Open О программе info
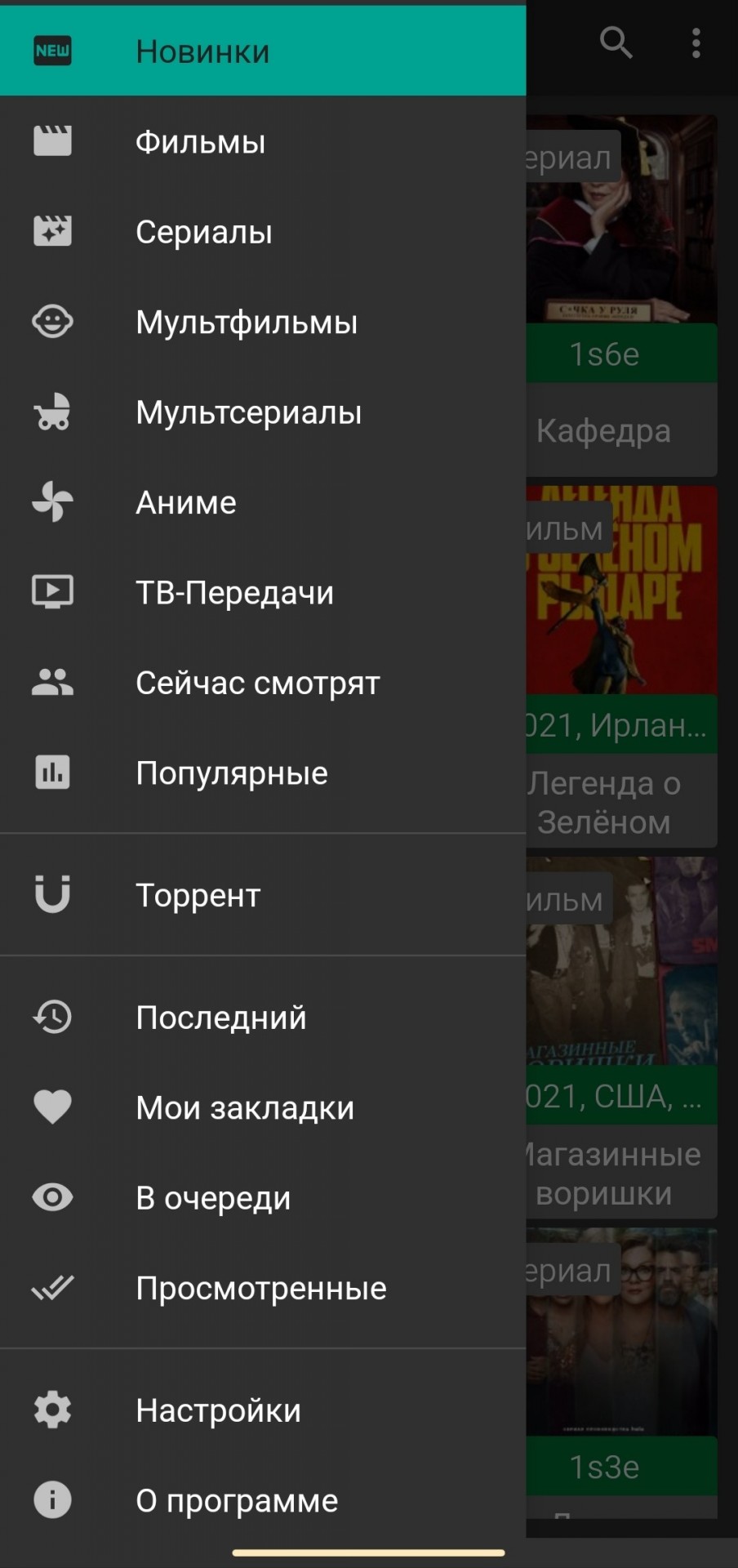738x1568 pixels. click(x=237, y=1501)
